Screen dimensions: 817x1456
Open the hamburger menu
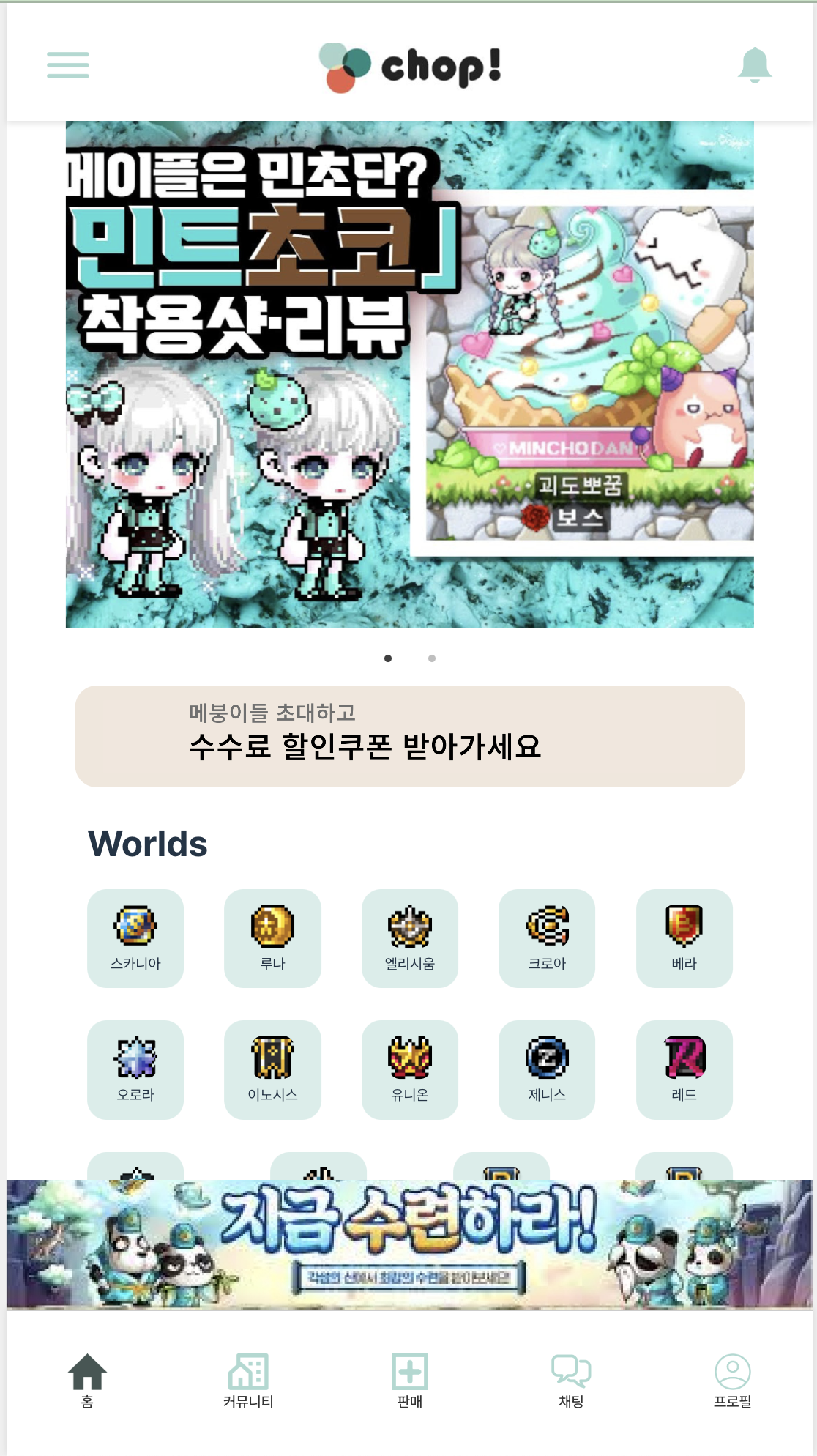[68, 65]
